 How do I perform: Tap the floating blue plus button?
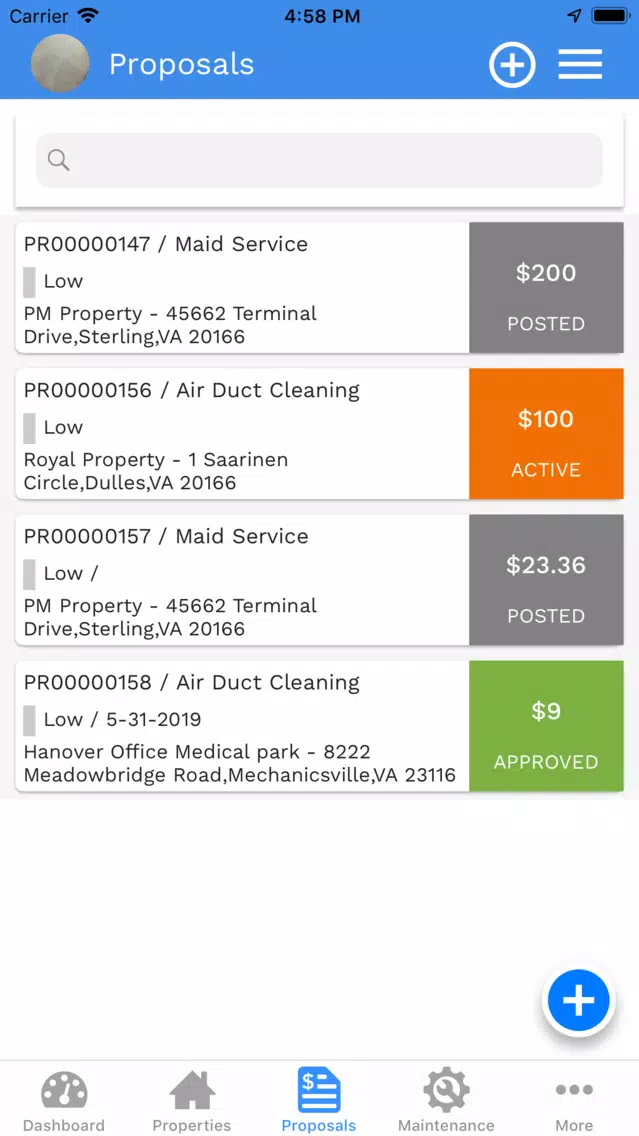[x=578, y=1001]
